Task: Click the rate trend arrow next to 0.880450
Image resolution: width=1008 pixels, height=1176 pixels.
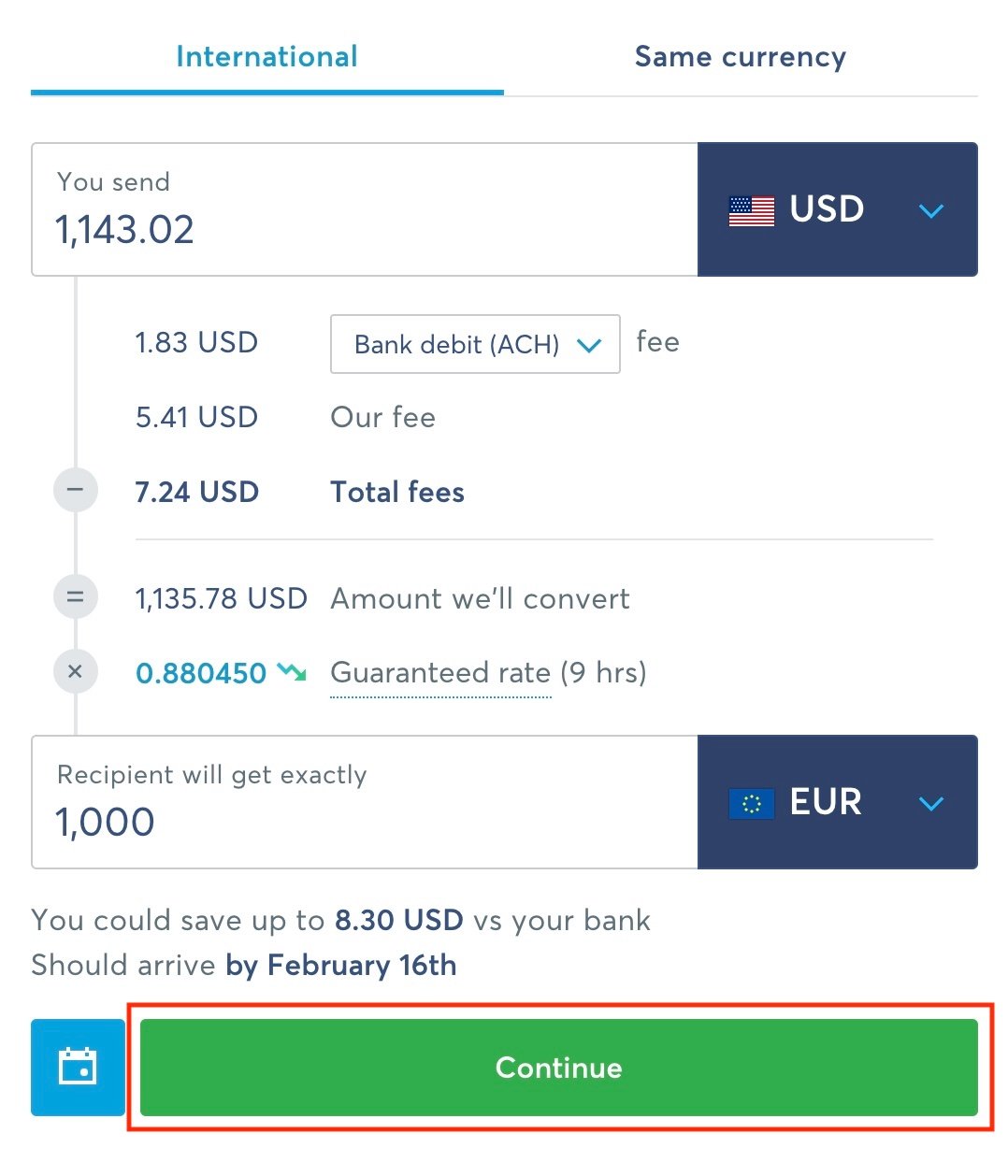Action: [x=291, y=672]
